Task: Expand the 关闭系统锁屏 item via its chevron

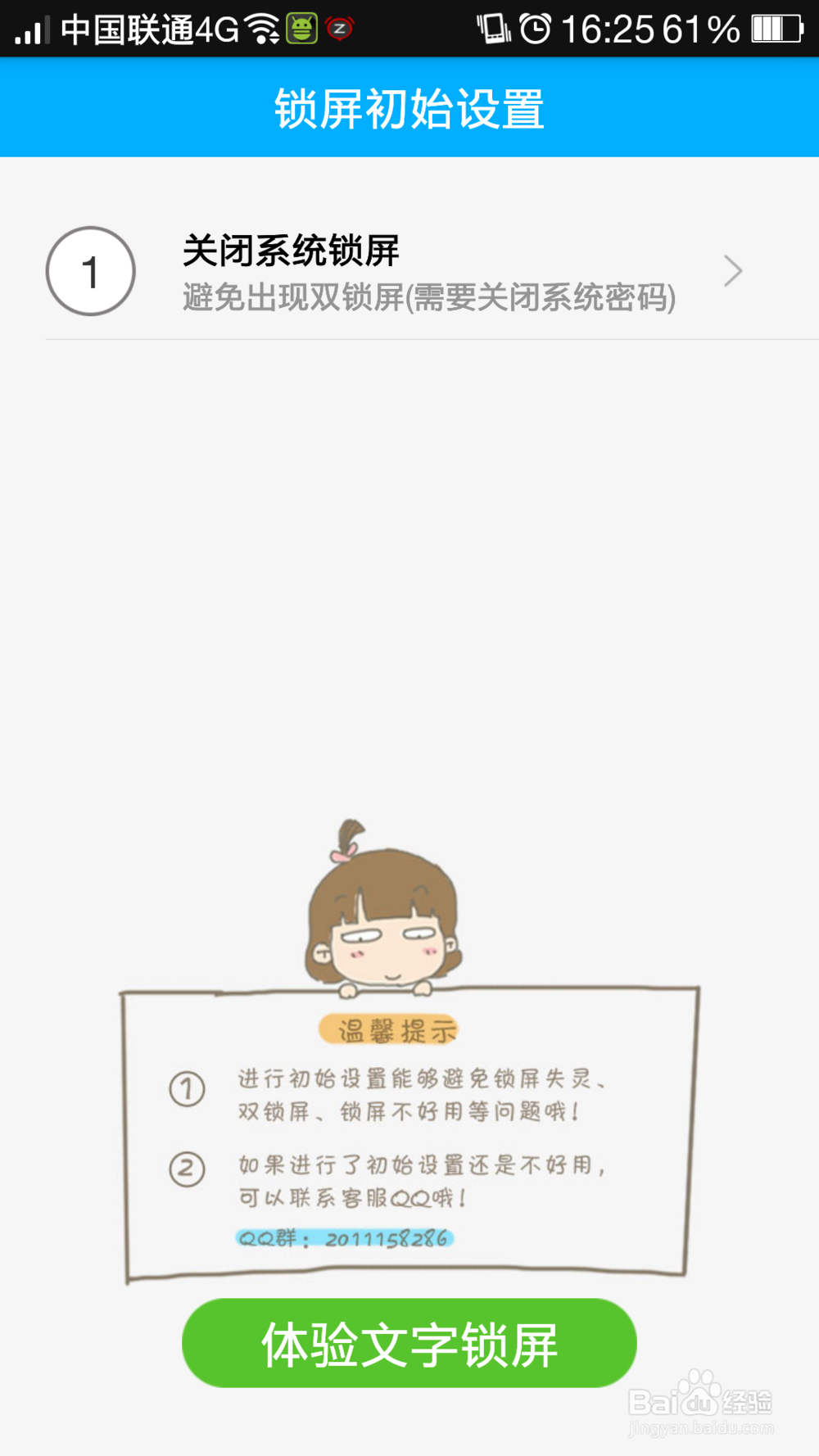Action: click(731, 270)
